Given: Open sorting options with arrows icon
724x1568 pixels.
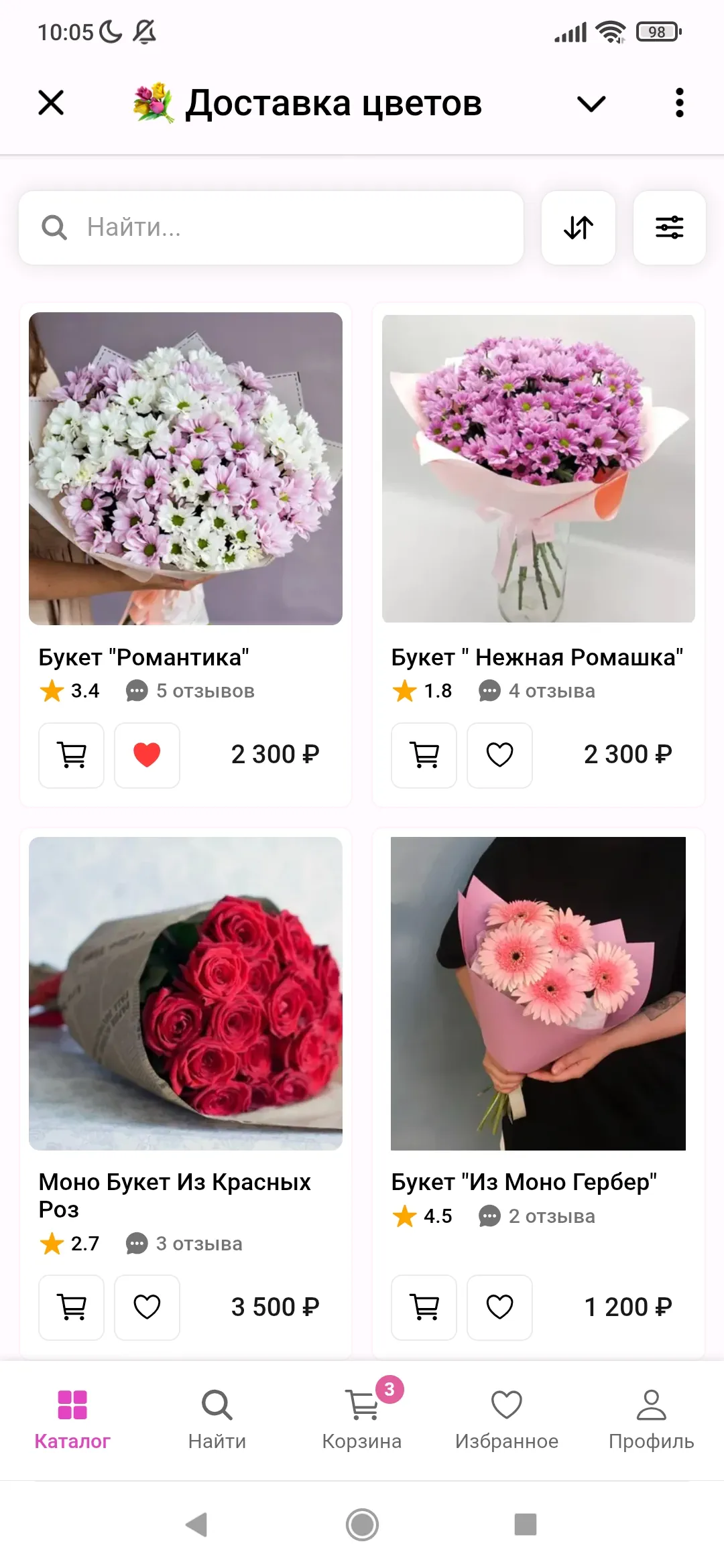Looking at the screenshot, I should point(578,228).
